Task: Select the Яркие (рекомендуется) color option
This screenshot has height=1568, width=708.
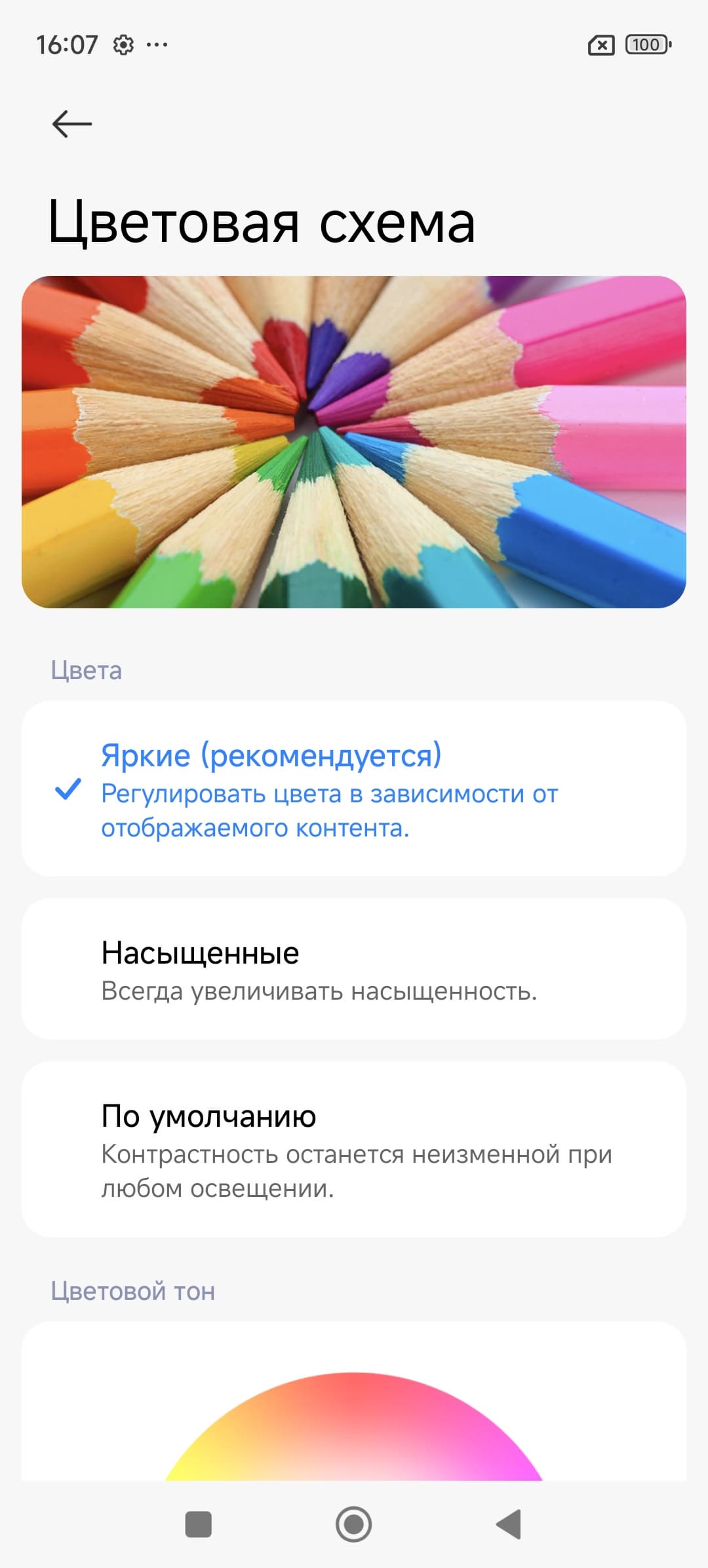Action: (354, 789)
